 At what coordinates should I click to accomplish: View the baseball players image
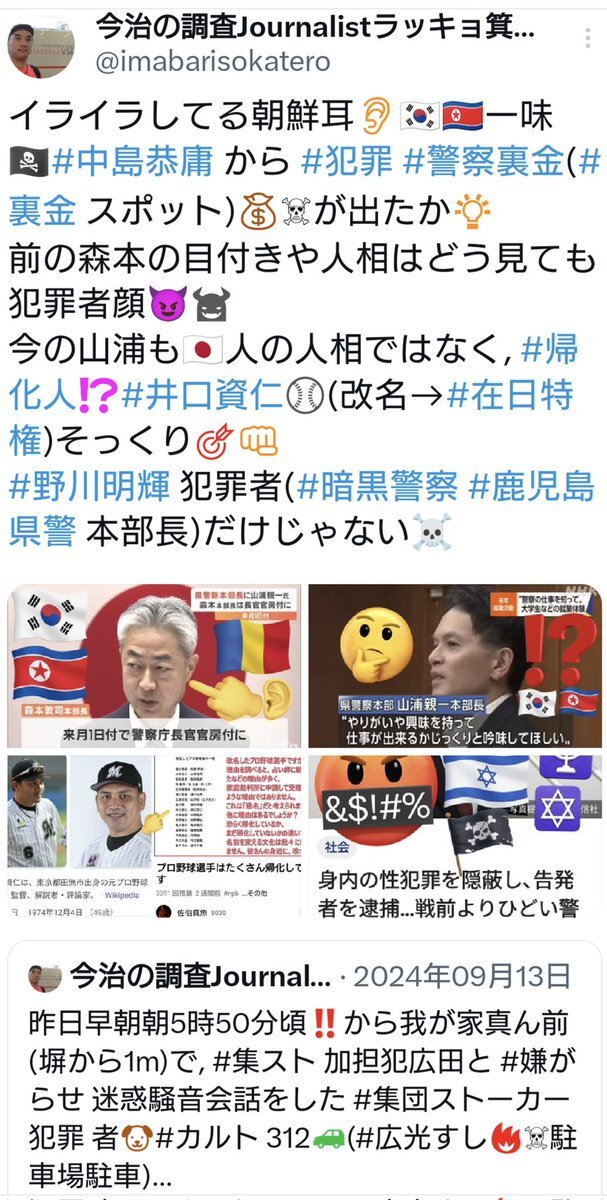155,837
